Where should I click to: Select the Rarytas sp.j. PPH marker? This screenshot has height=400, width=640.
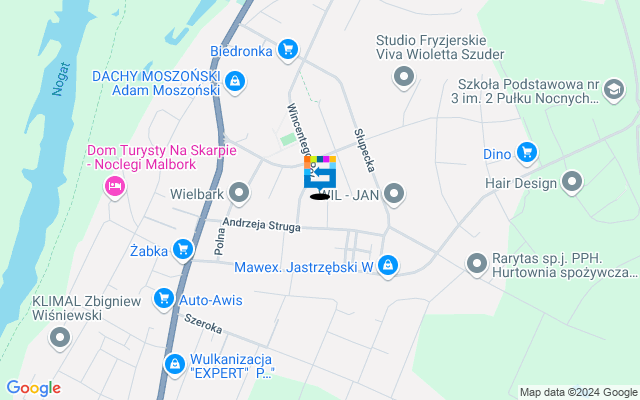pos(478,263)
